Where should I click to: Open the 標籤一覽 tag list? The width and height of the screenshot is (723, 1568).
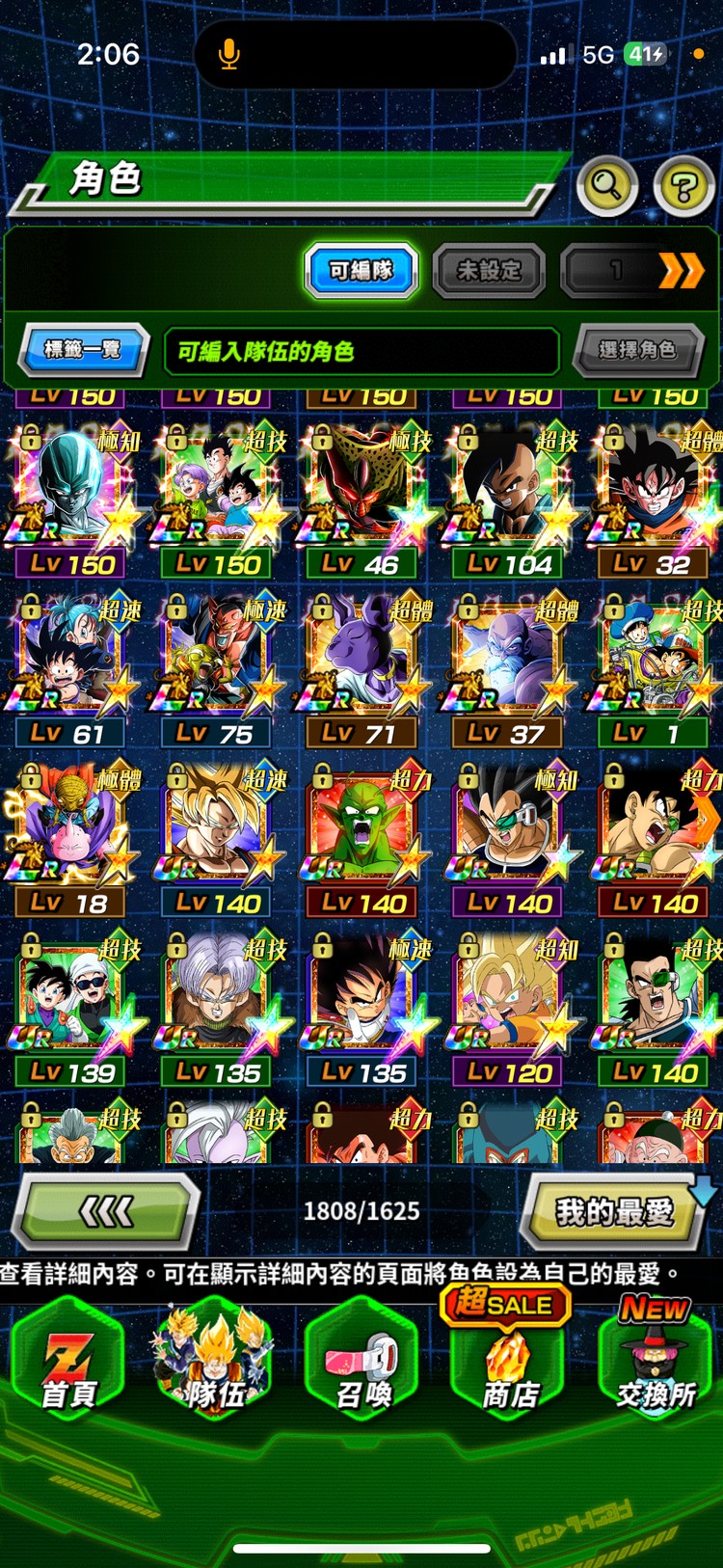tap(84, 349)
